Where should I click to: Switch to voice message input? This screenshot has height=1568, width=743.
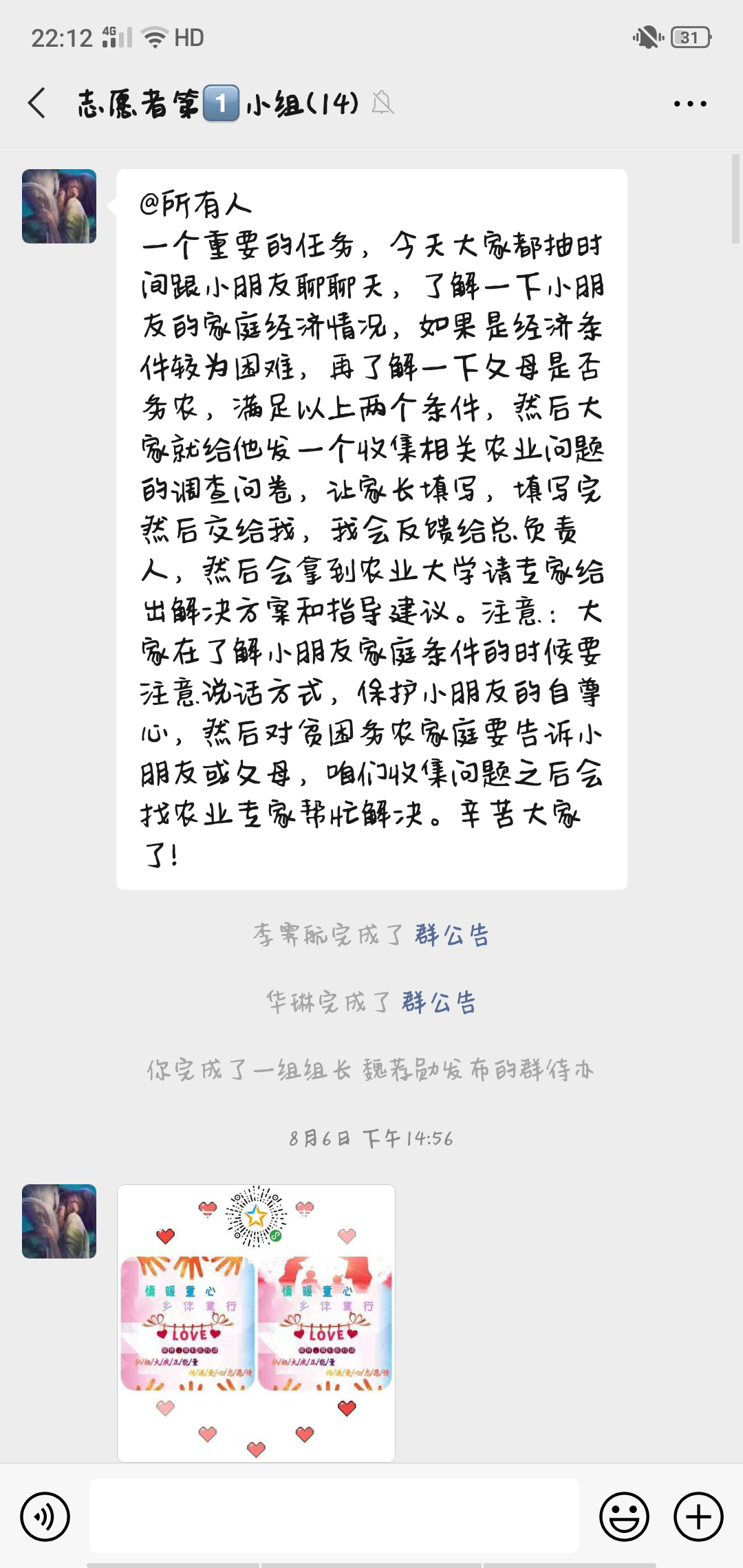coord(45,1516)
